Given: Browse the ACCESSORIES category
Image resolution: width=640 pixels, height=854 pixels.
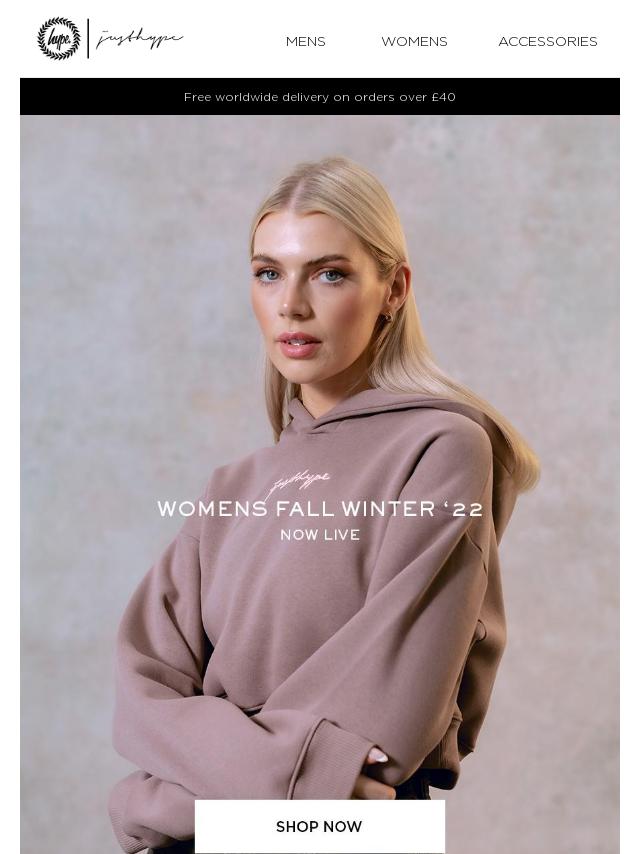Looking at the screenshot, I should (547, 41).
